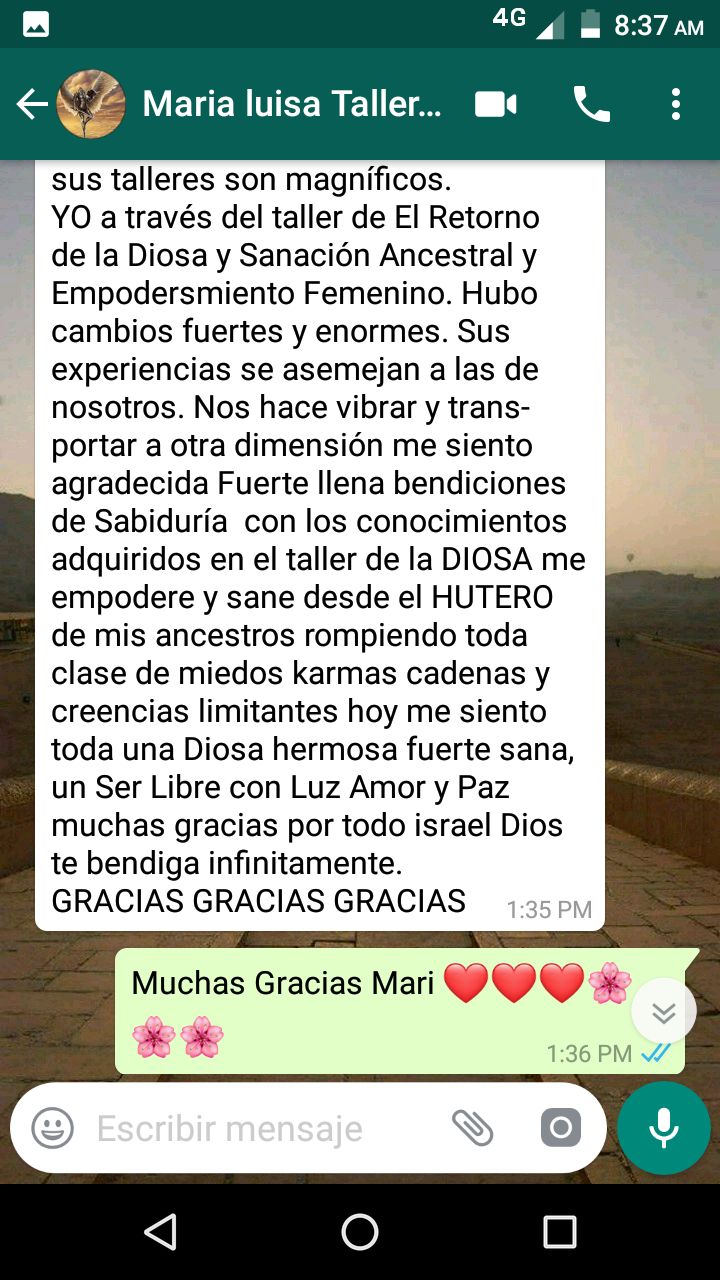The width and height of the screenshot is (720, 1280).
Task: Open the recent apps overview
Action: (560, 1232)
